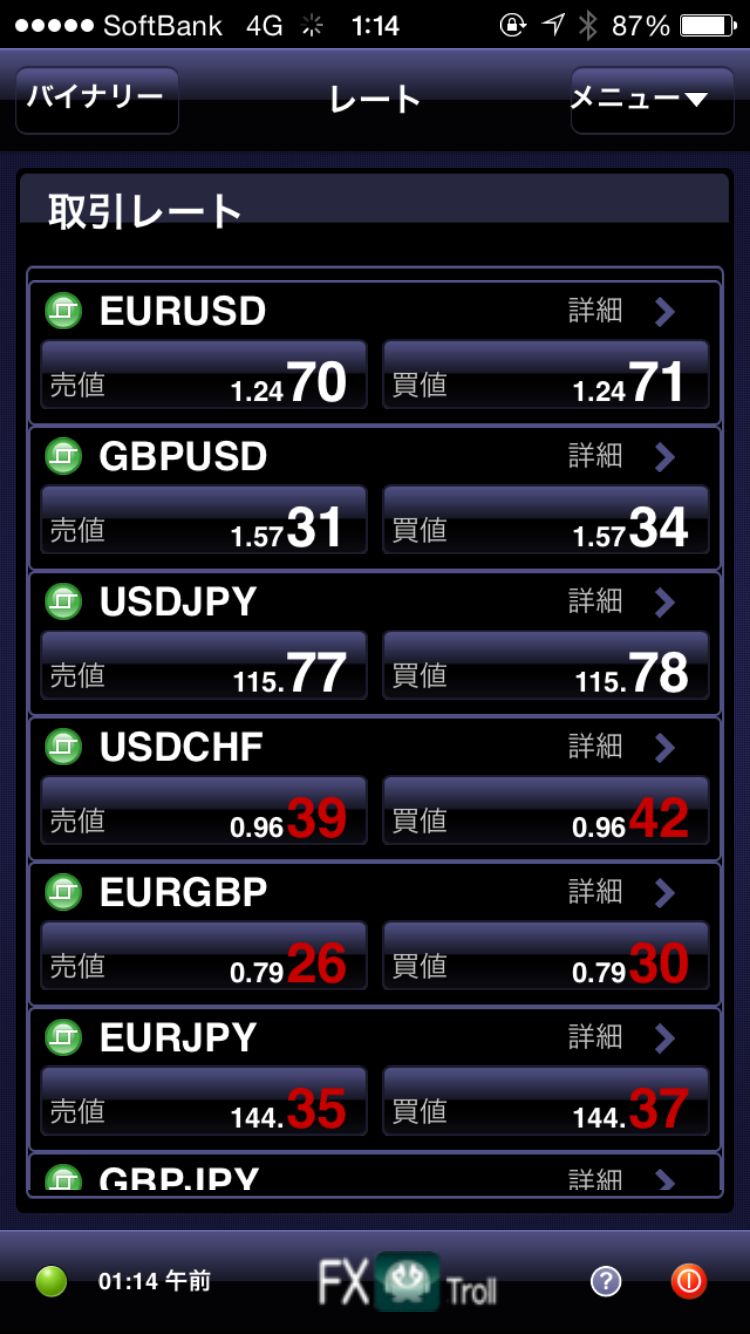This screenshot has height=1334, width=750.
Task: Choose the EURGBP 売値 sell price
Action: 204,956
